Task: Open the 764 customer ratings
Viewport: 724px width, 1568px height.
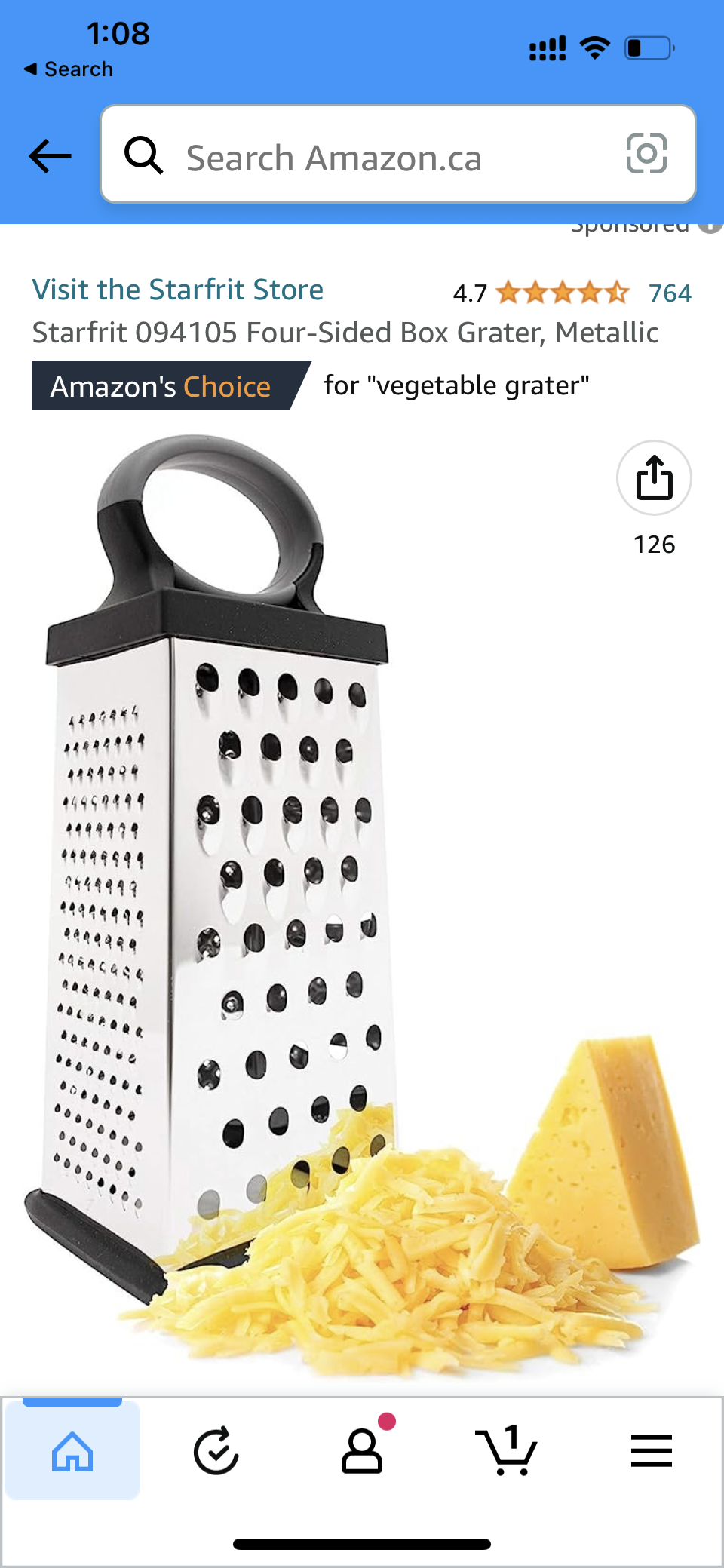Action: (x=669, y=293)
